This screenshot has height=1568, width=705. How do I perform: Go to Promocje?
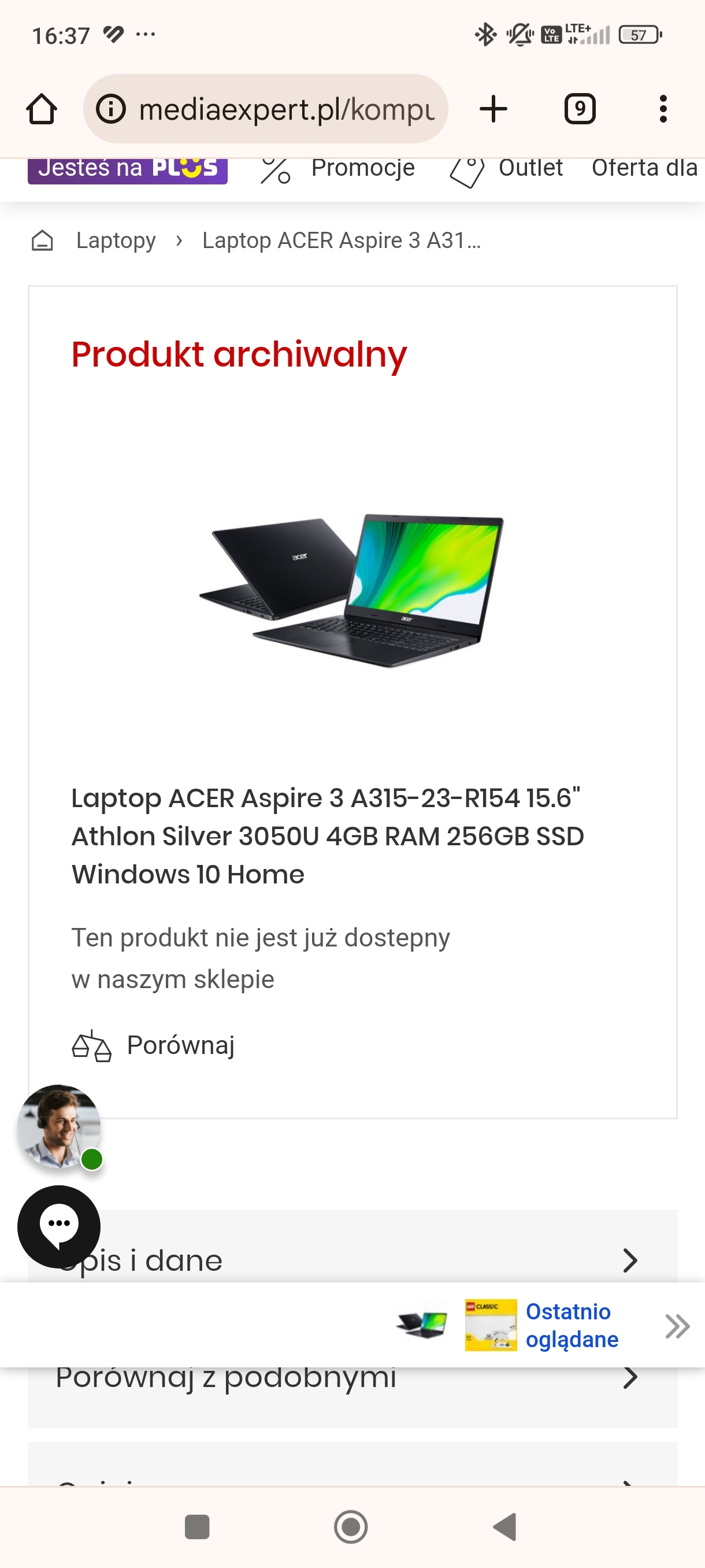(x=362, y=168)
